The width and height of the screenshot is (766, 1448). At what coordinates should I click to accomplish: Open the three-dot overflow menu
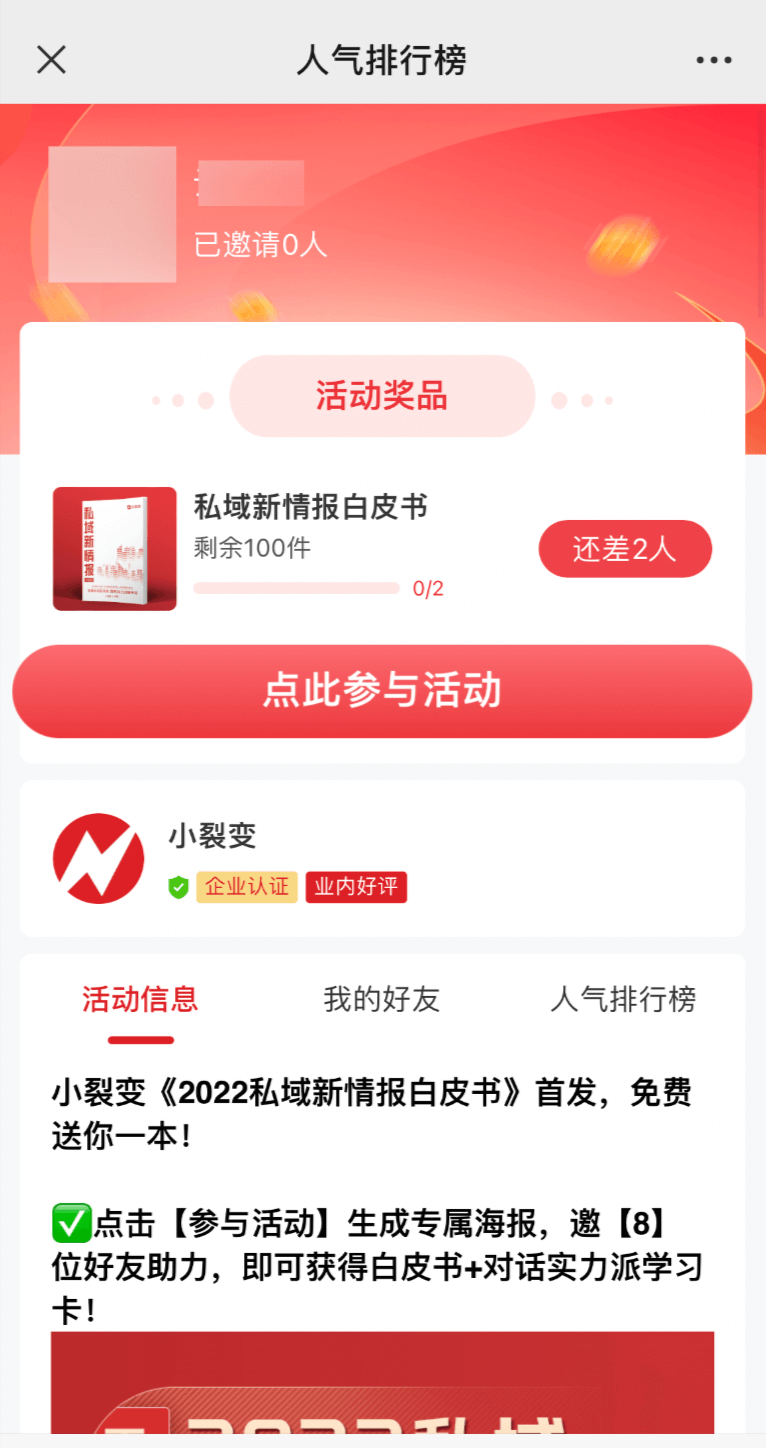tap(714, 60)
